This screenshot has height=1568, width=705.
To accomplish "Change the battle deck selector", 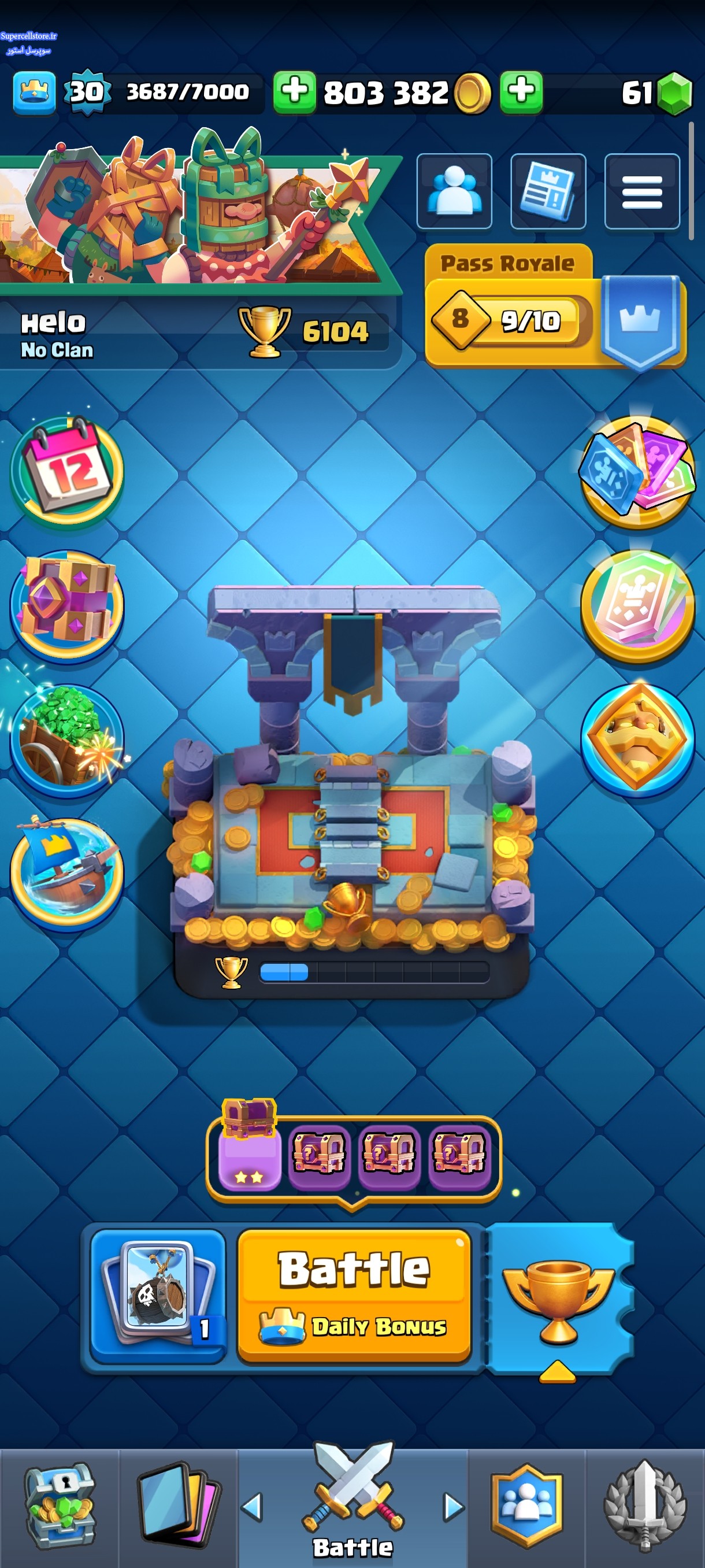I will click(158, 1293).
